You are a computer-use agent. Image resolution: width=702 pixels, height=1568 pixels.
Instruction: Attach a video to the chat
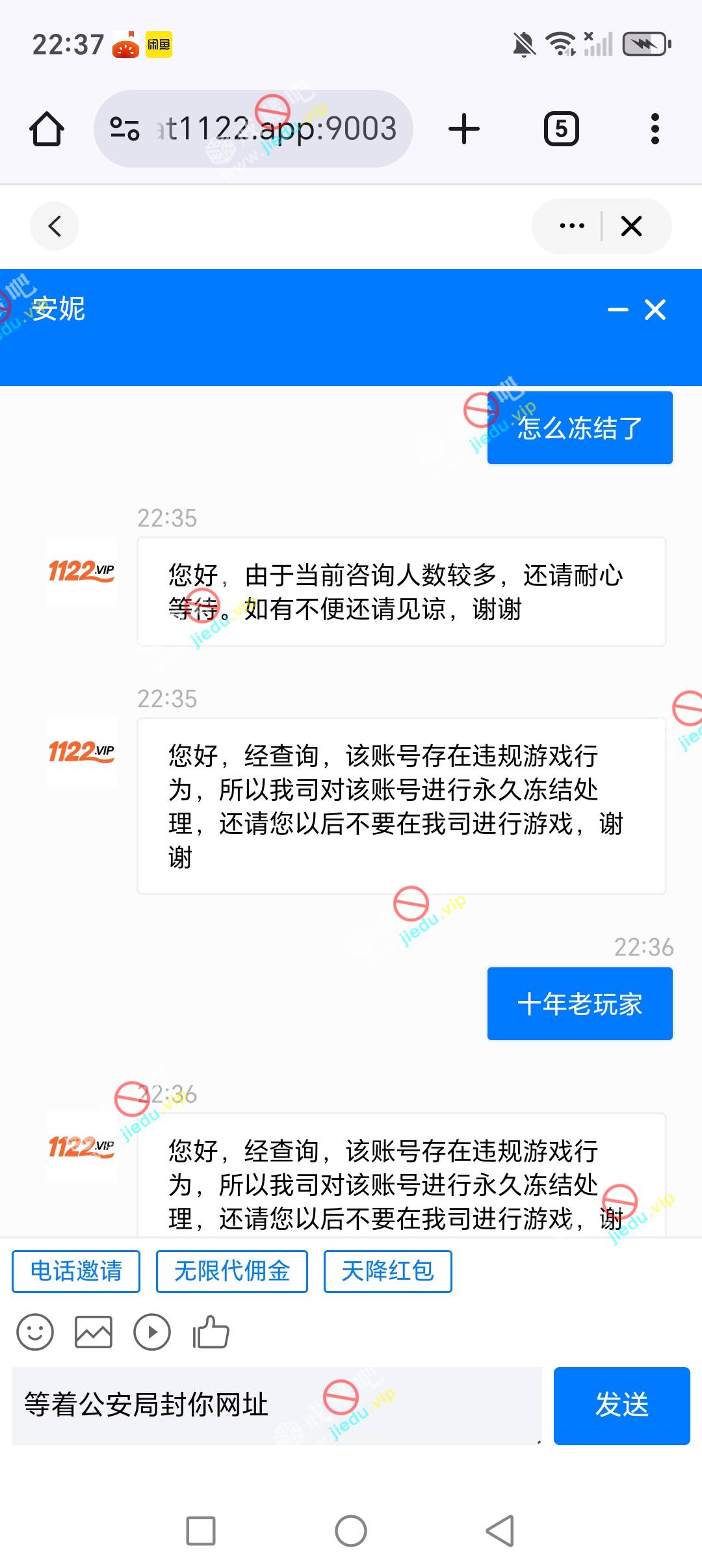point(152,1332)
